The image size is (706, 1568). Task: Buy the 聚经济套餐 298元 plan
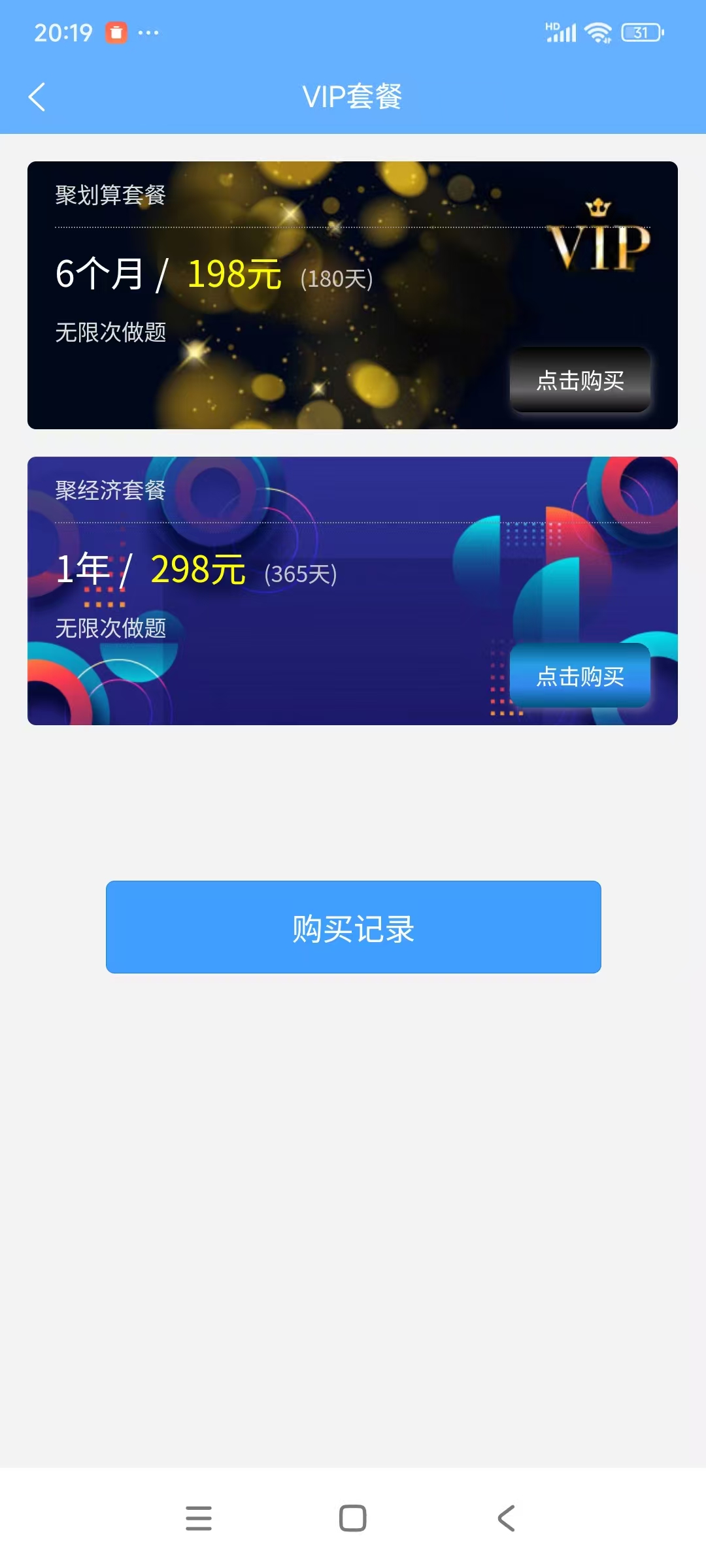click(x=580, y=676)
